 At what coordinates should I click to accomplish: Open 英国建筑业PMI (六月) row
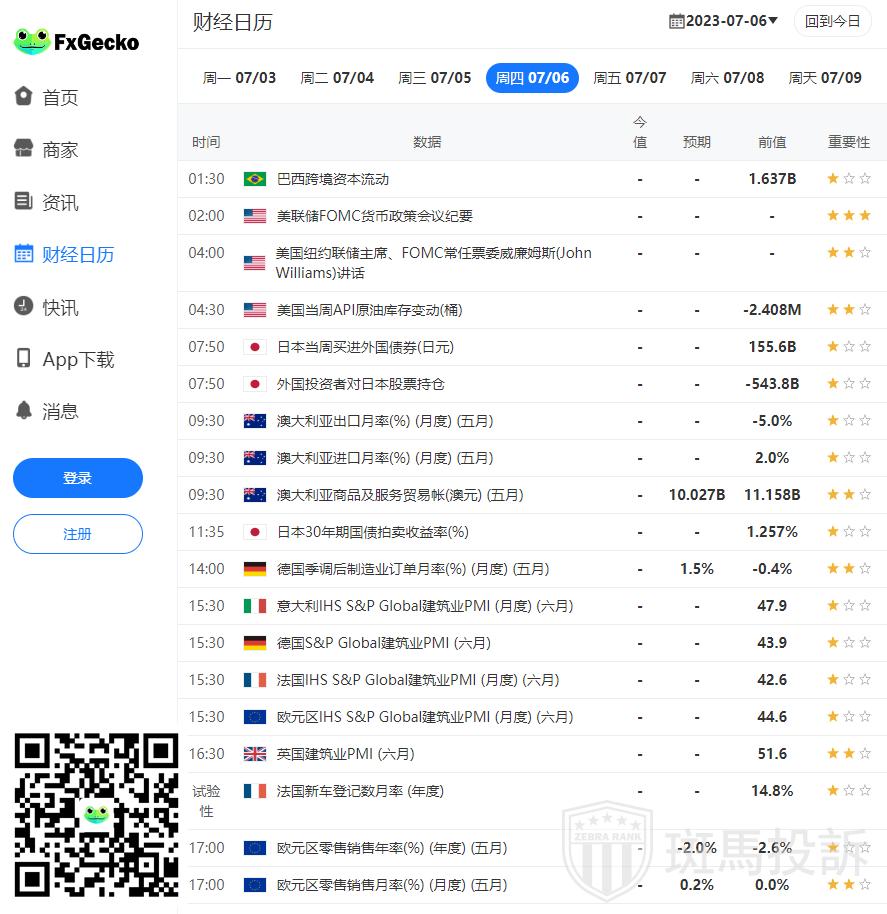tap(532, 754)
